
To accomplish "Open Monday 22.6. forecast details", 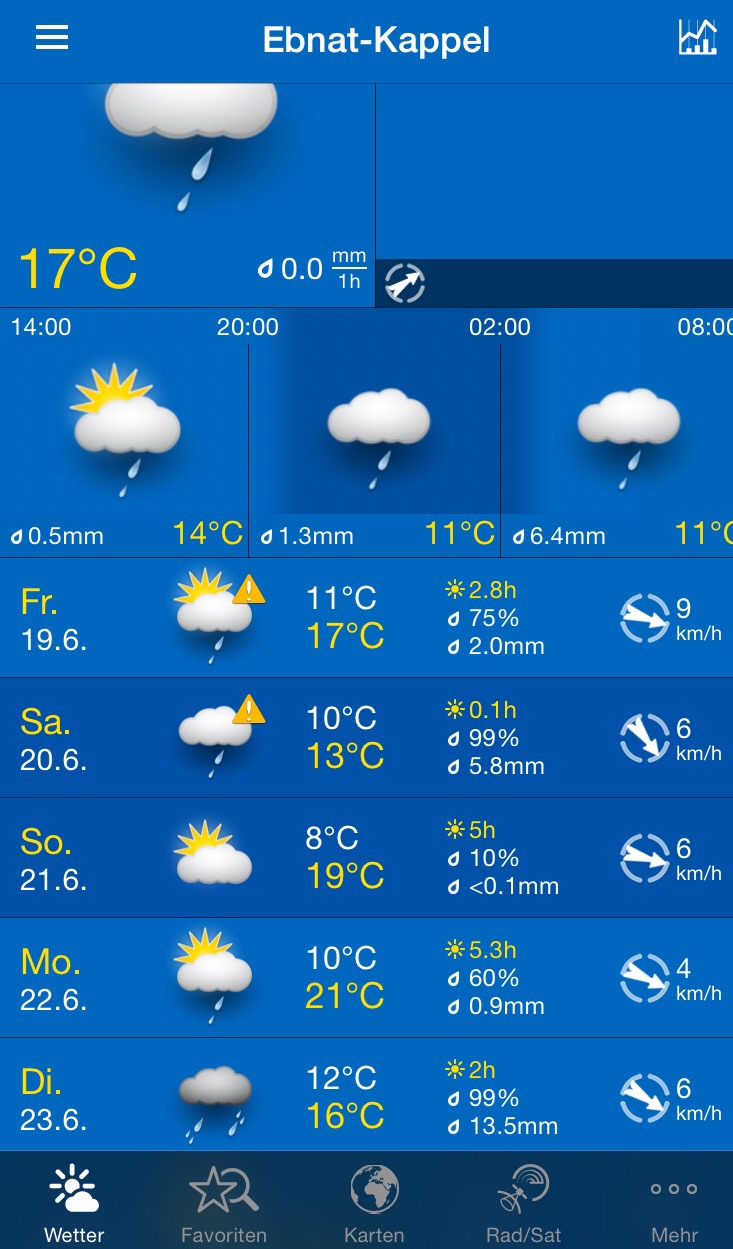I will coord(366,978).
